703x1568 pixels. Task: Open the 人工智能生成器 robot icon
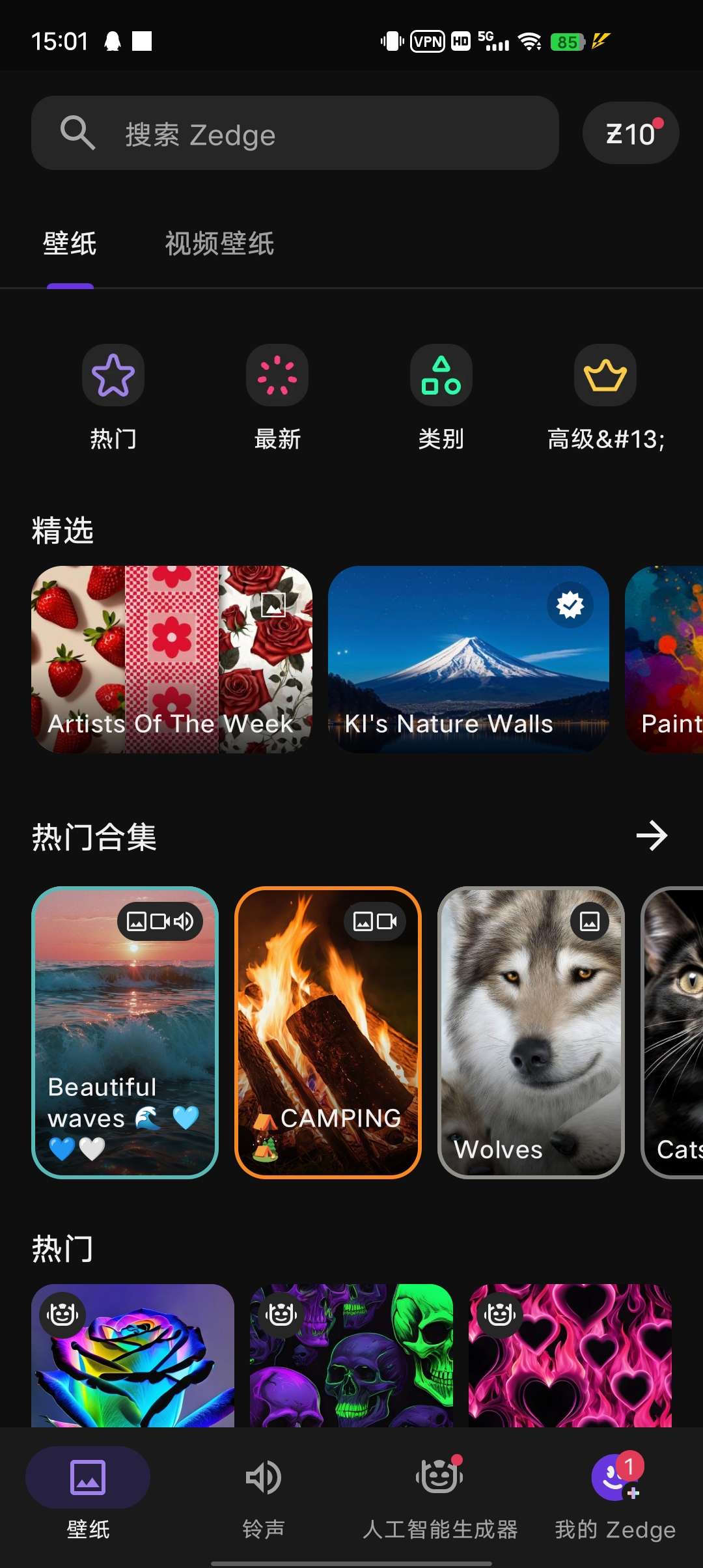point(439,1477)
